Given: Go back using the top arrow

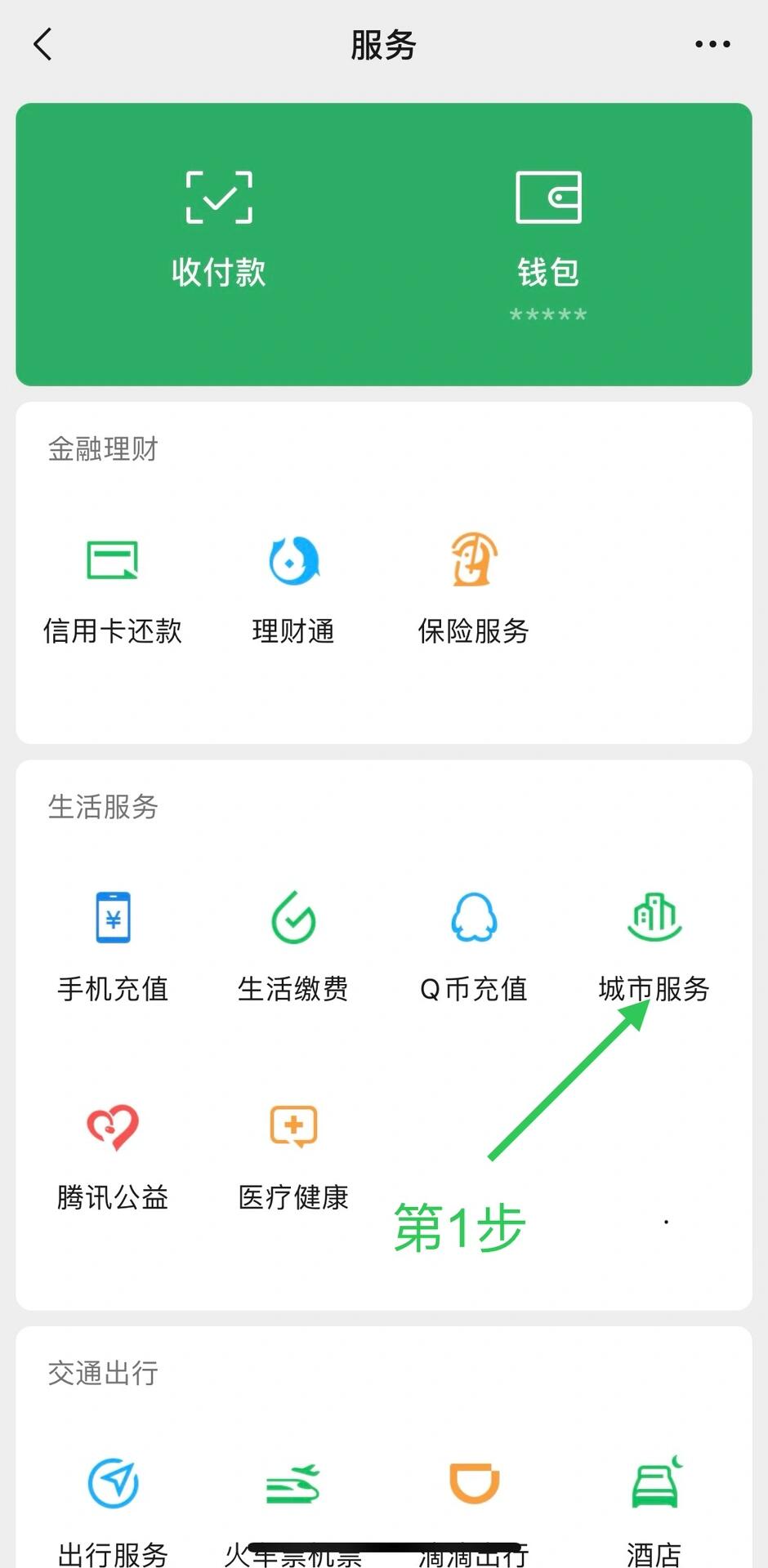Looking at the screenshot, I should coord(43,44).
